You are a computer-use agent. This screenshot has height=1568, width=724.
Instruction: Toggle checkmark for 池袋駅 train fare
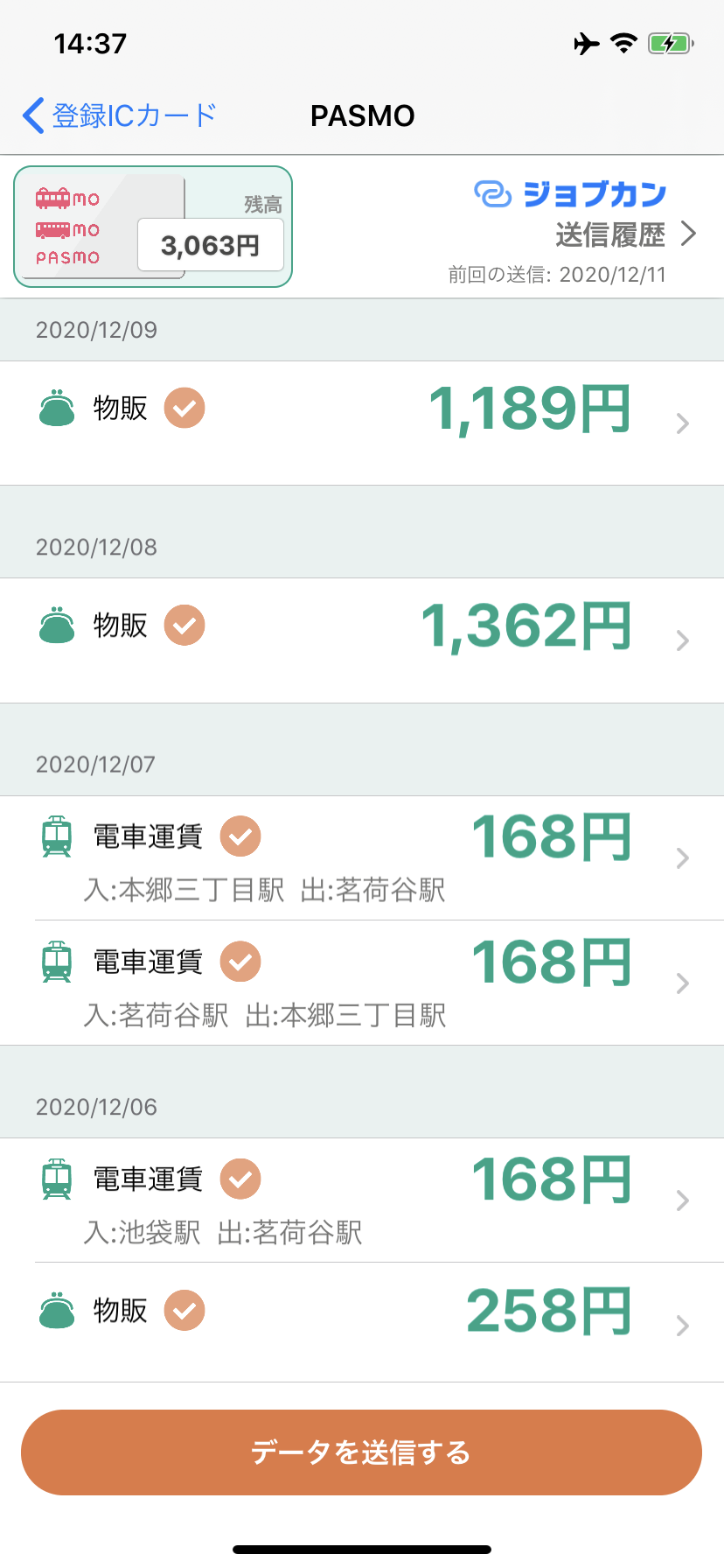pos(240,1179)
